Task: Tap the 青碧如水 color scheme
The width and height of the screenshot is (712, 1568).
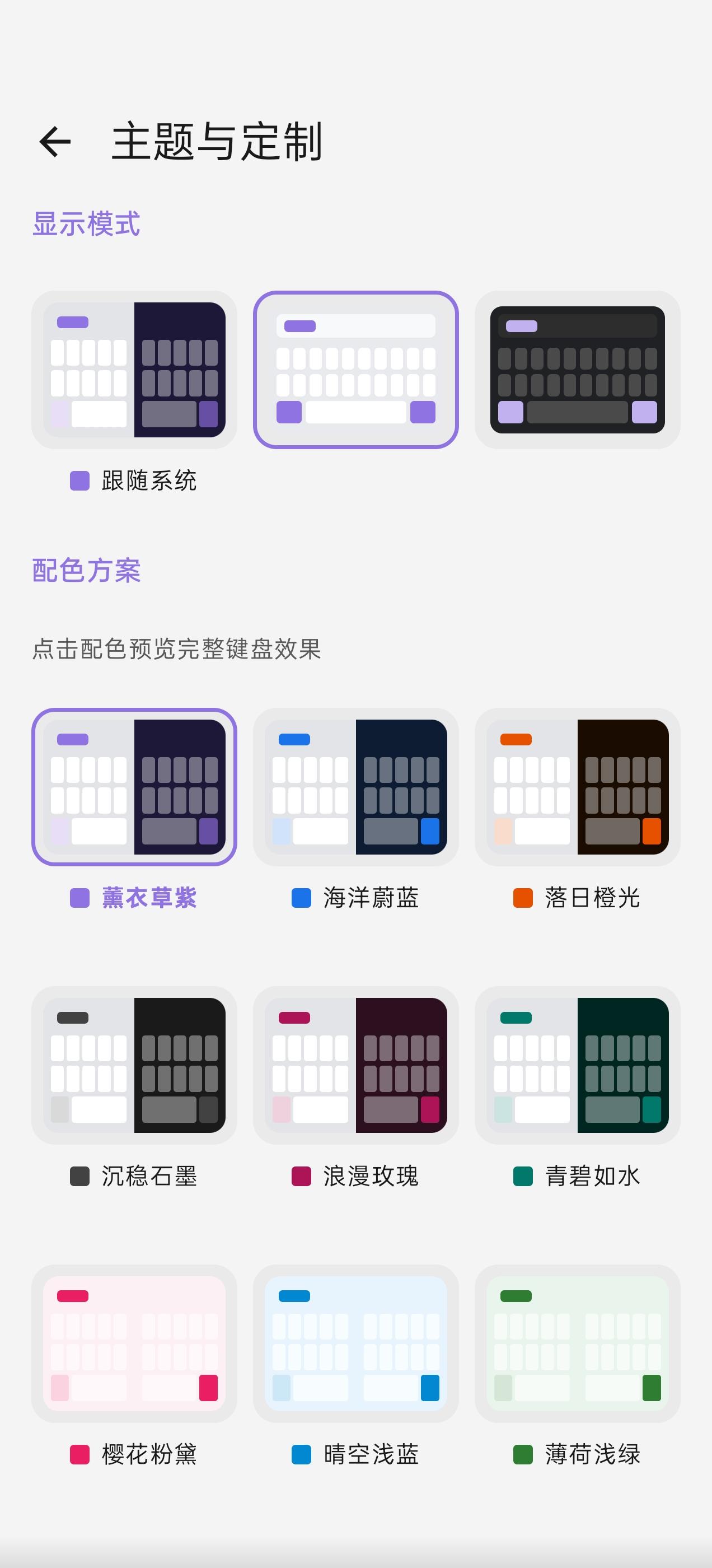Action: [577, 1065]
